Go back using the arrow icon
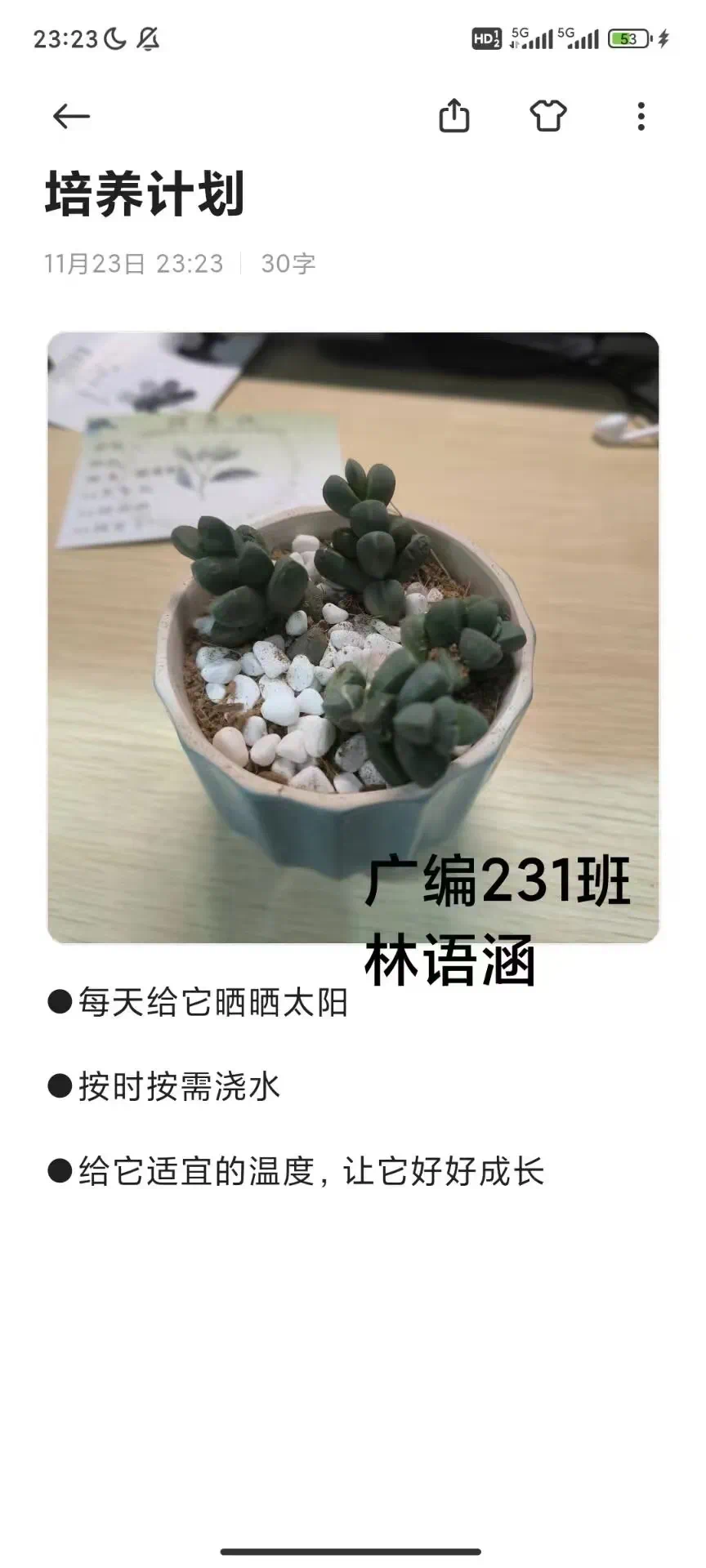 71,117
